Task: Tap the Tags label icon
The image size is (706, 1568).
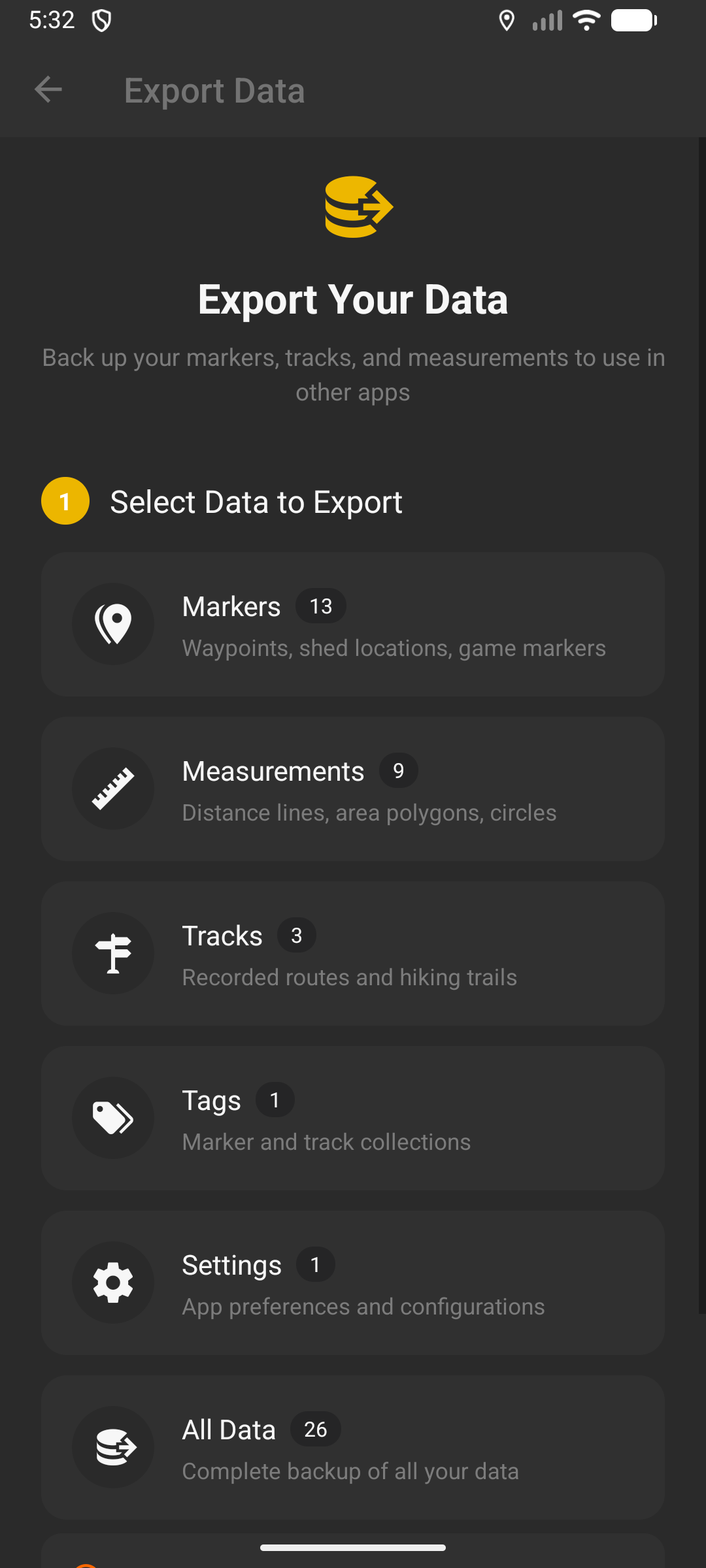Action: [x=114, y=1118]
